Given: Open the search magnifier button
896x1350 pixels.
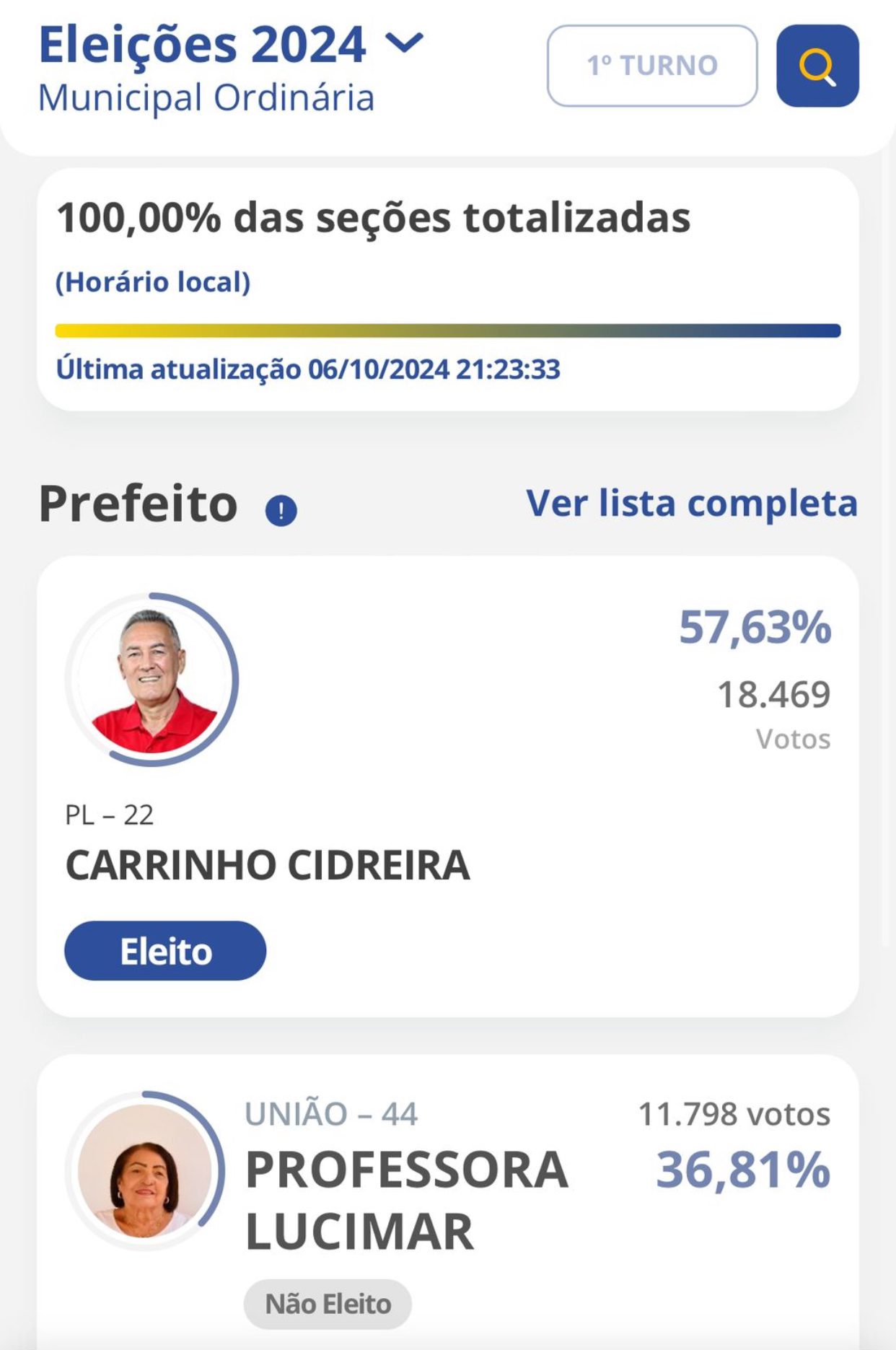Looking at the screenshot, I should click(x=817, y=66).
